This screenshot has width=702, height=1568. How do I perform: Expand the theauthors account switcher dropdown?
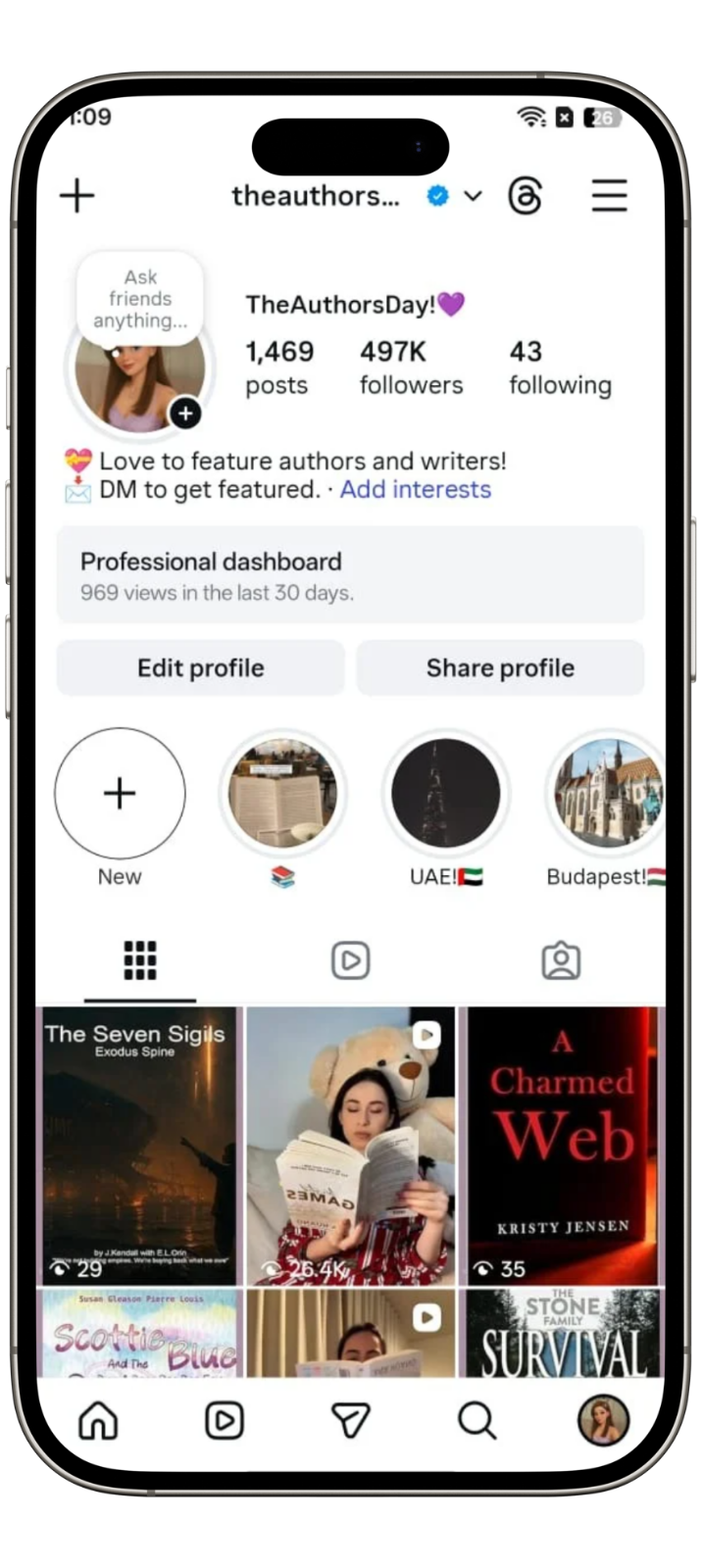pos(473,196)
